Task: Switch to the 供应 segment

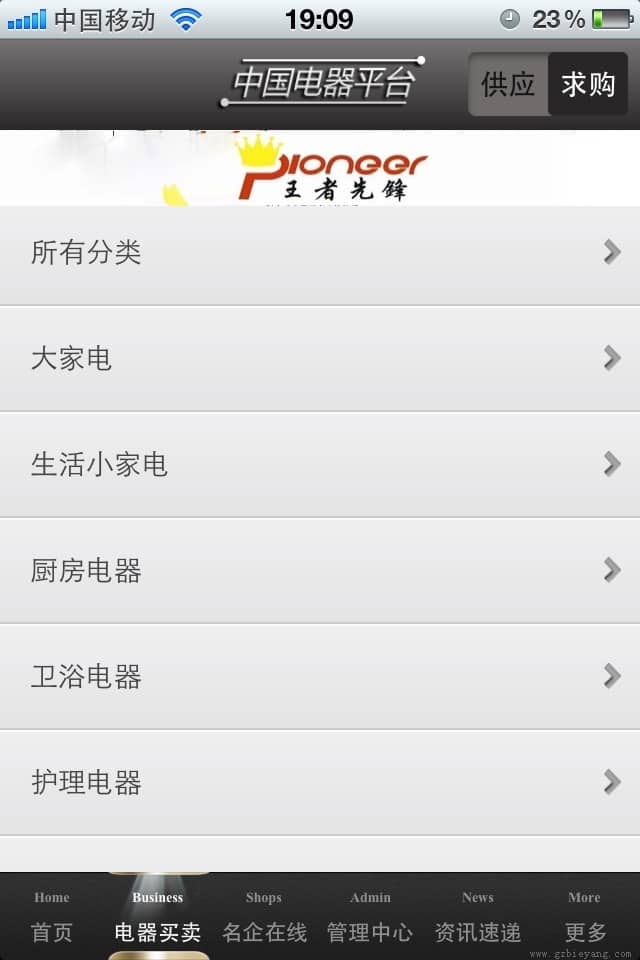Action: 509,85
